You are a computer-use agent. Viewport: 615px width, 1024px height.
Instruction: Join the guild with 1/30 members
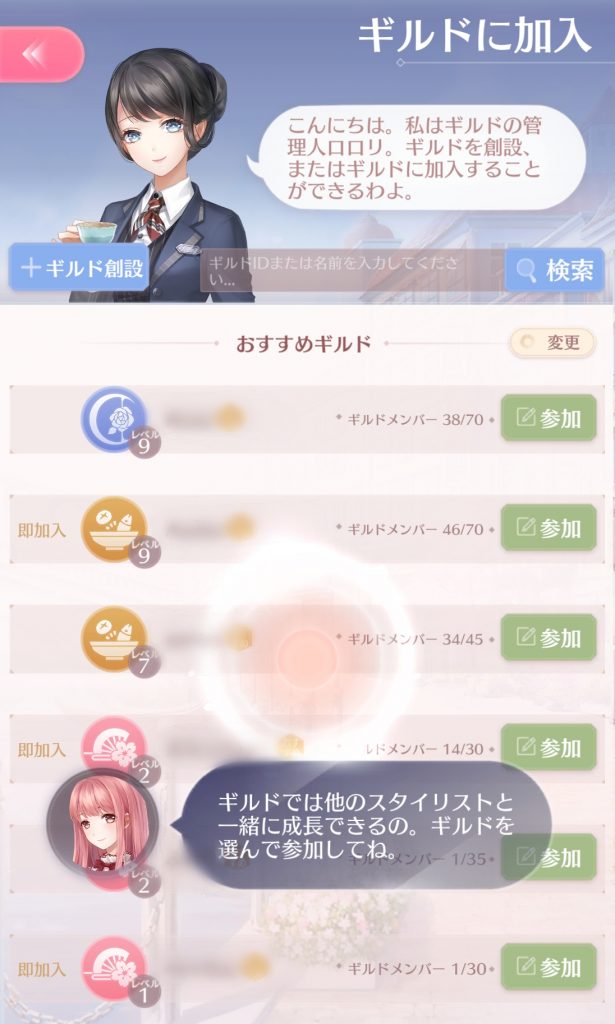548,966
